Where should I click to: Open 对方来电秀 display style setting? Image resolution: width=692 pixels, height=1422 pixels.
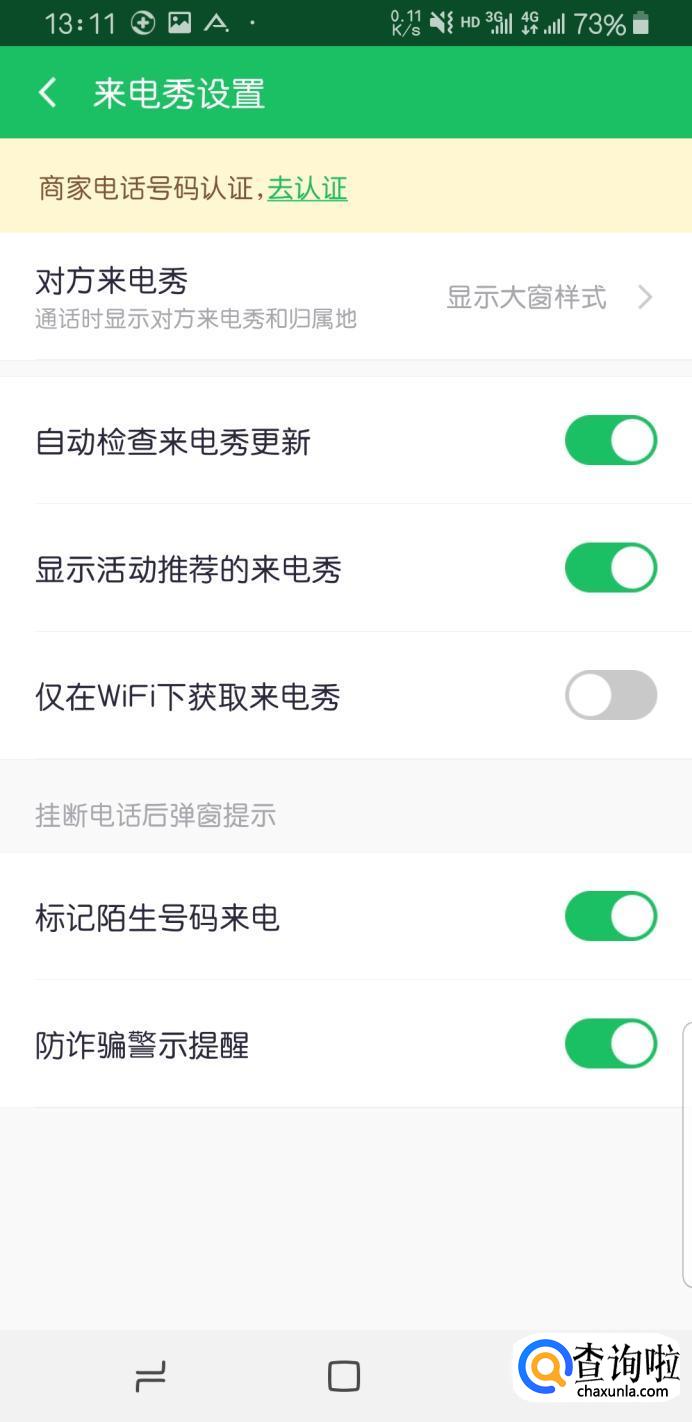346,296
